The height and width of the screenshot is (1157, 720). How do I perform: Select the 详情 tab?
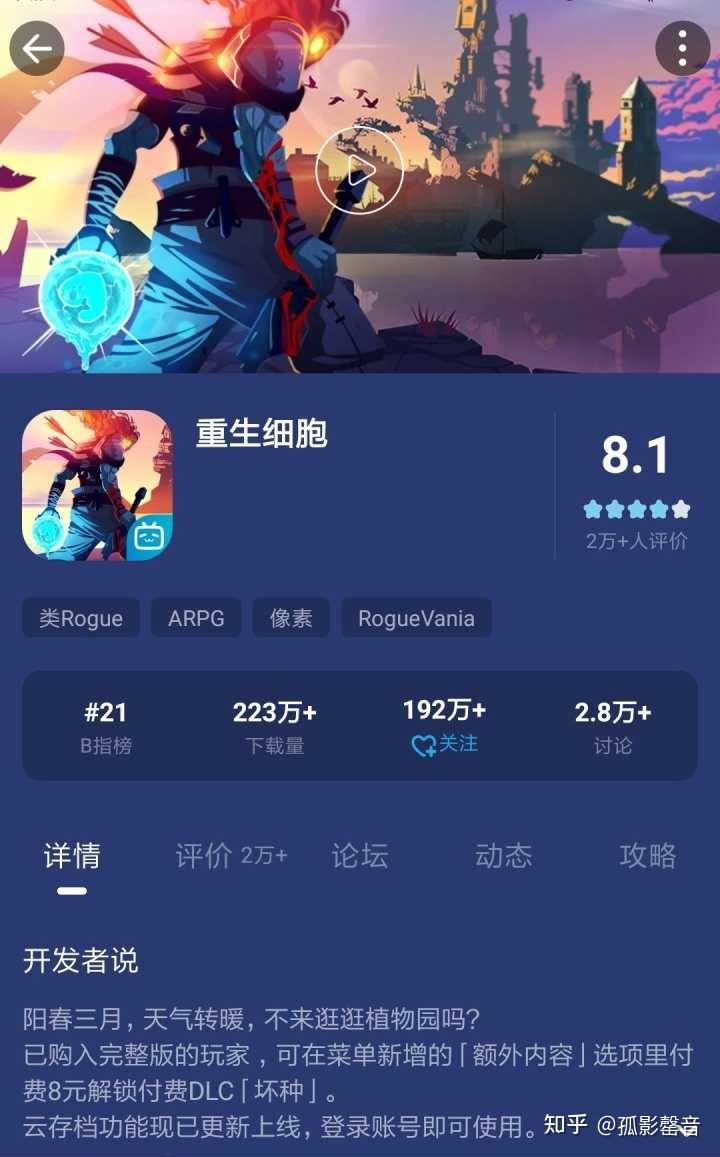(72, 856)
